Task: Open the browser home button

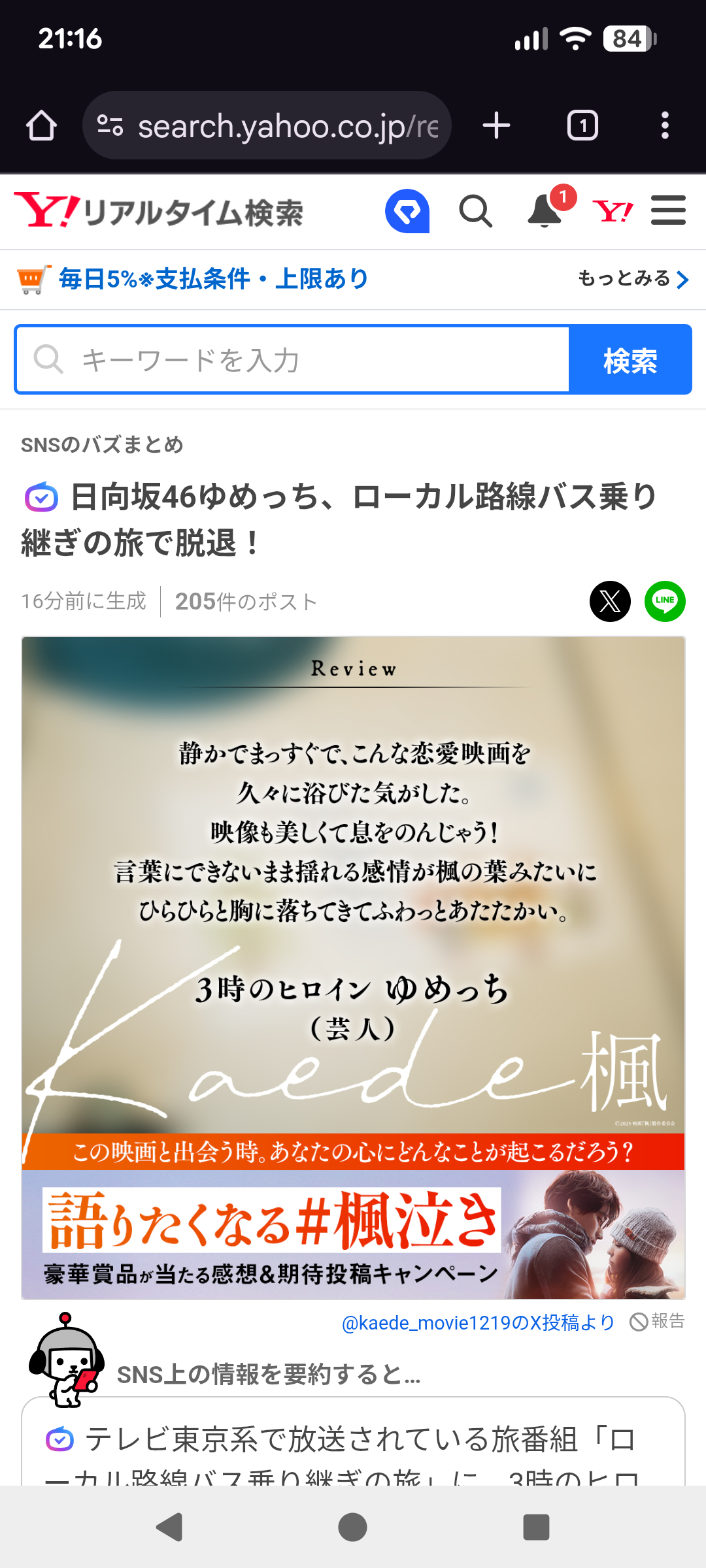Action: [x=41, y=125]
